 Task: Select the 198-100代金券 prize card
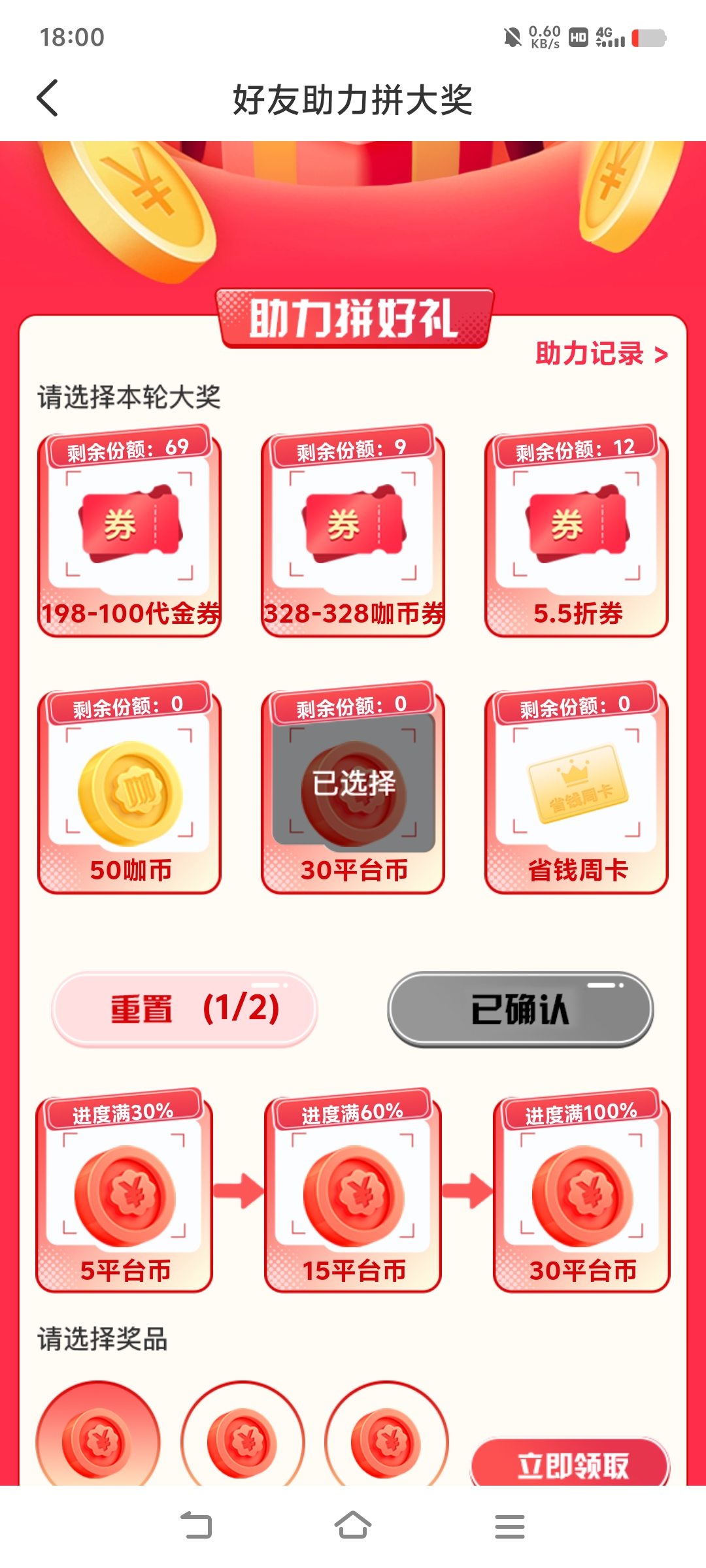pos(129,532)
